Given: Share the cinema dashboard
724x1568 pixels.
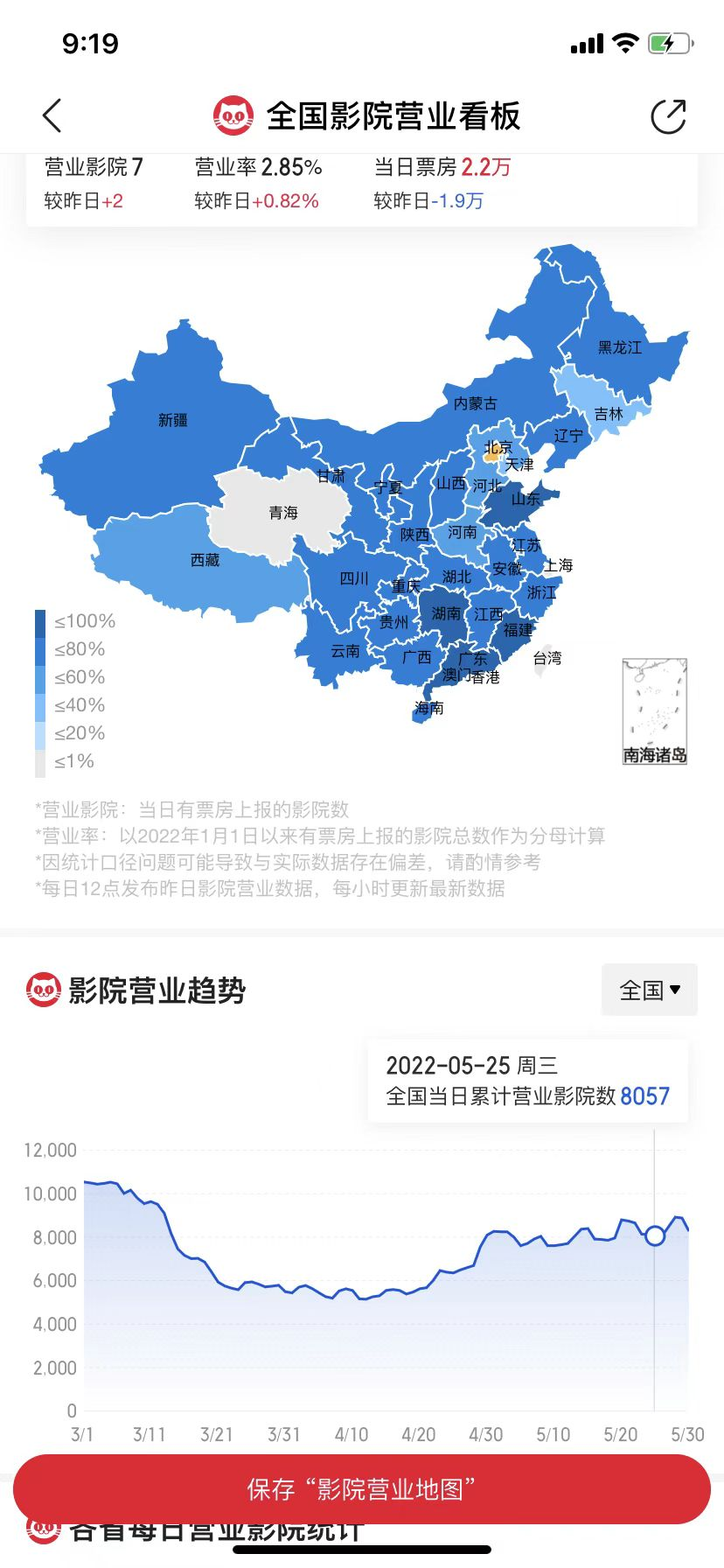Looking at the screenshot, I should tap(668, 116).
